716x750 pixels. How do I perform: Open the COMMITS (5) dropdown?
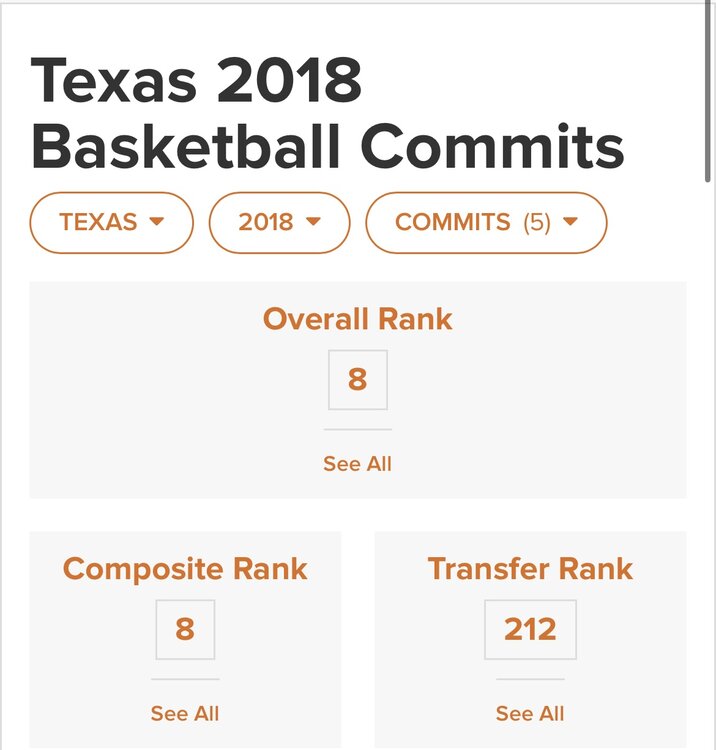(x=486, y=222)
